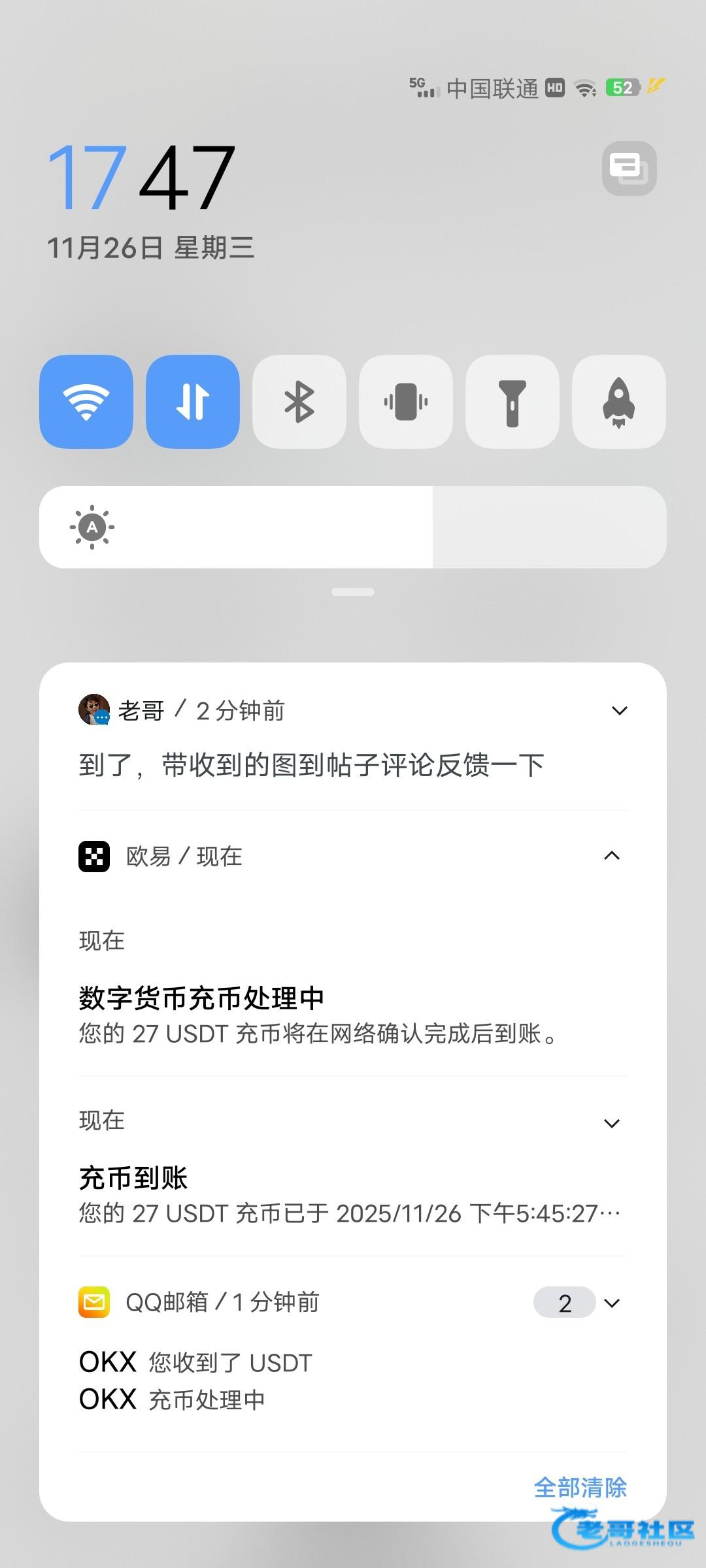Toggle vibrate mode
Viewport: 706px width, 1568px height.
point(406,401)
